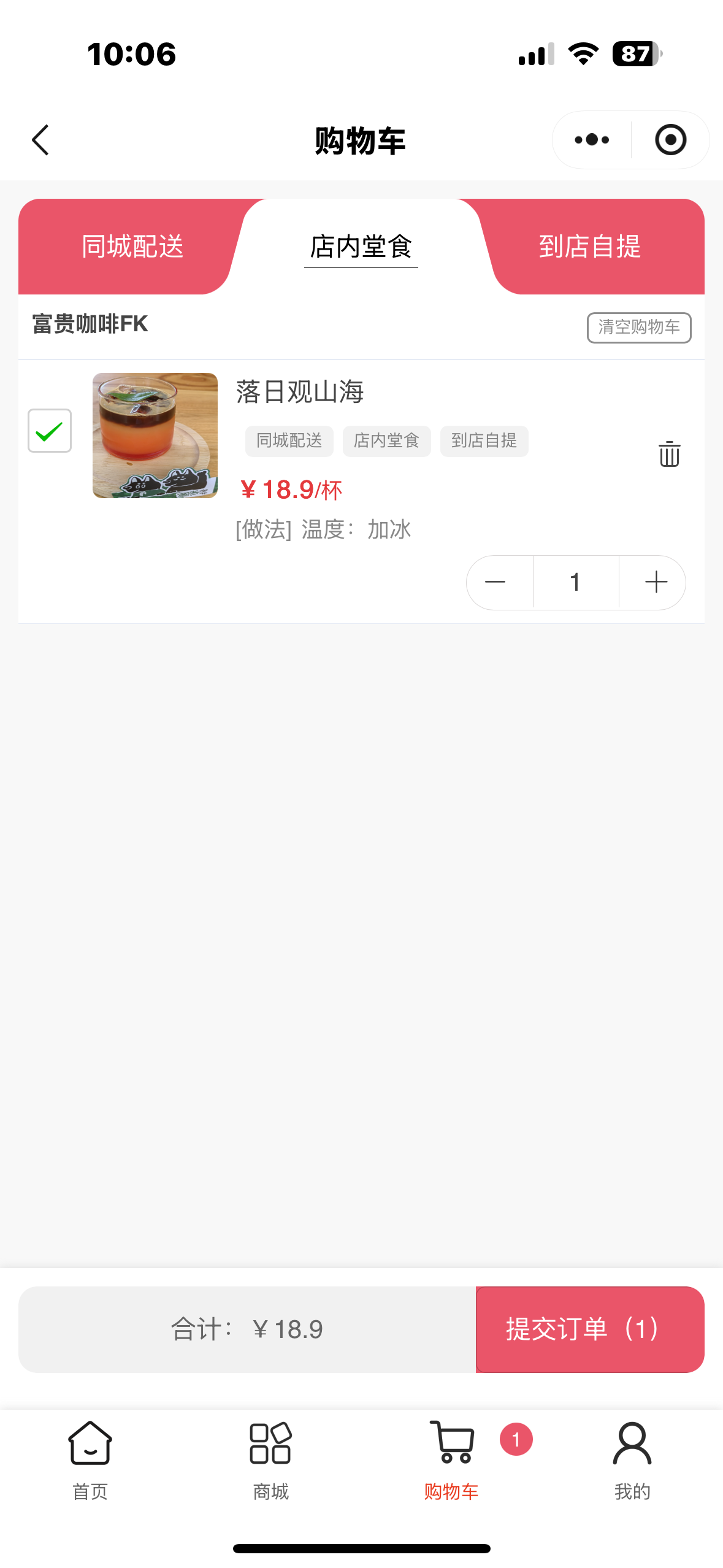The height and width of the screenshot is (1568, 723).
Task: Submit the order with 提交订单
Action: [589, 1329]
